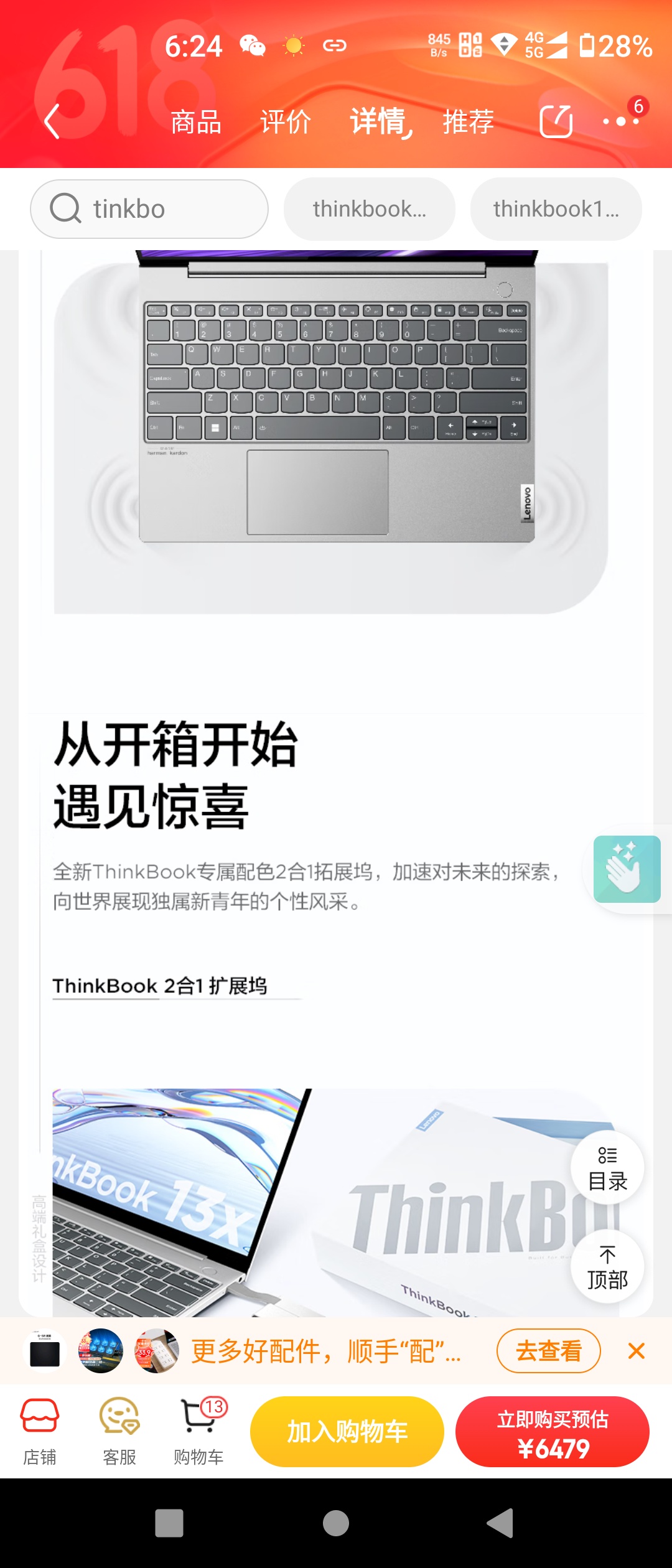Select the thinkbook1… suggestion chip
This screenshot has width=672, height=1568.
(x=556, y=209)
